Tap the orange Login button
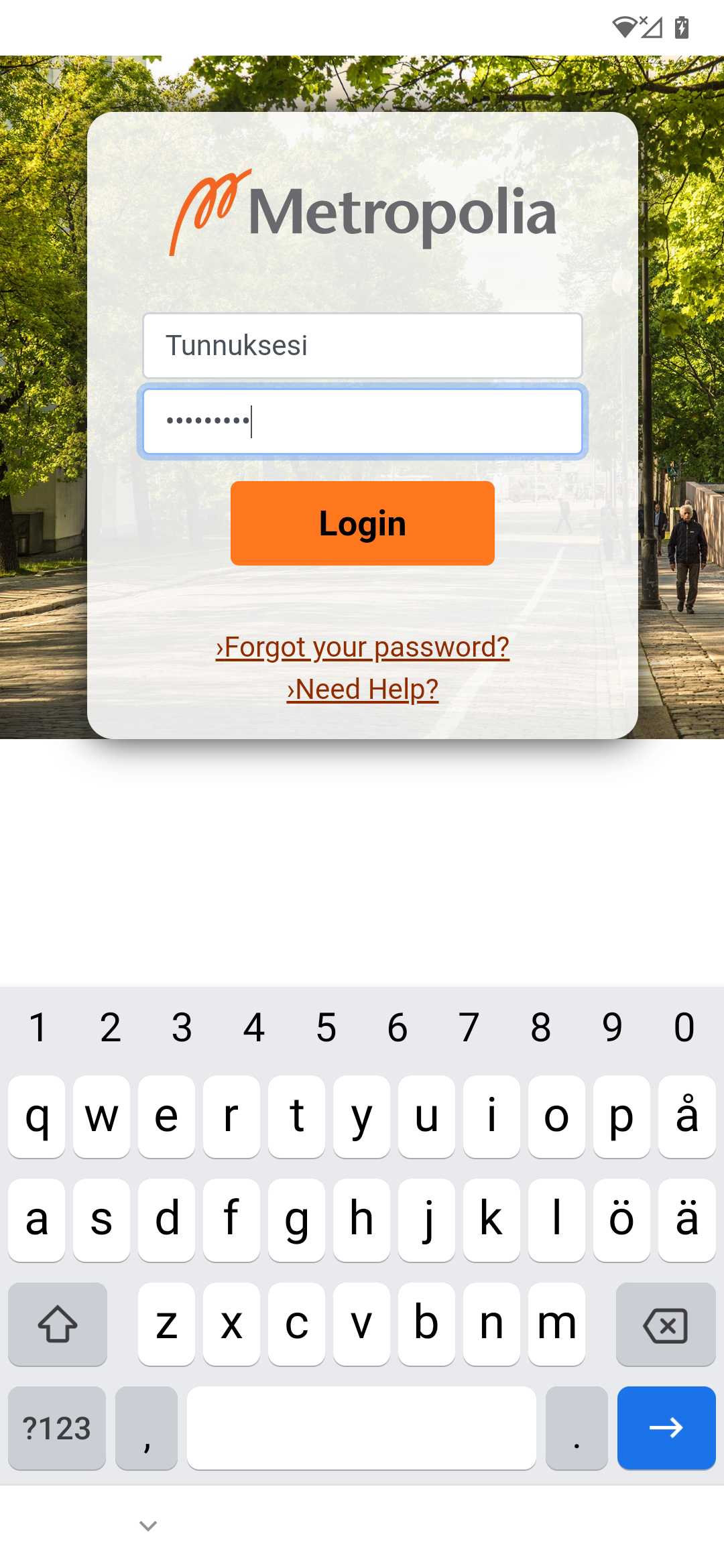The width and height of the screenshot is (724, 1568). [362, 523]
